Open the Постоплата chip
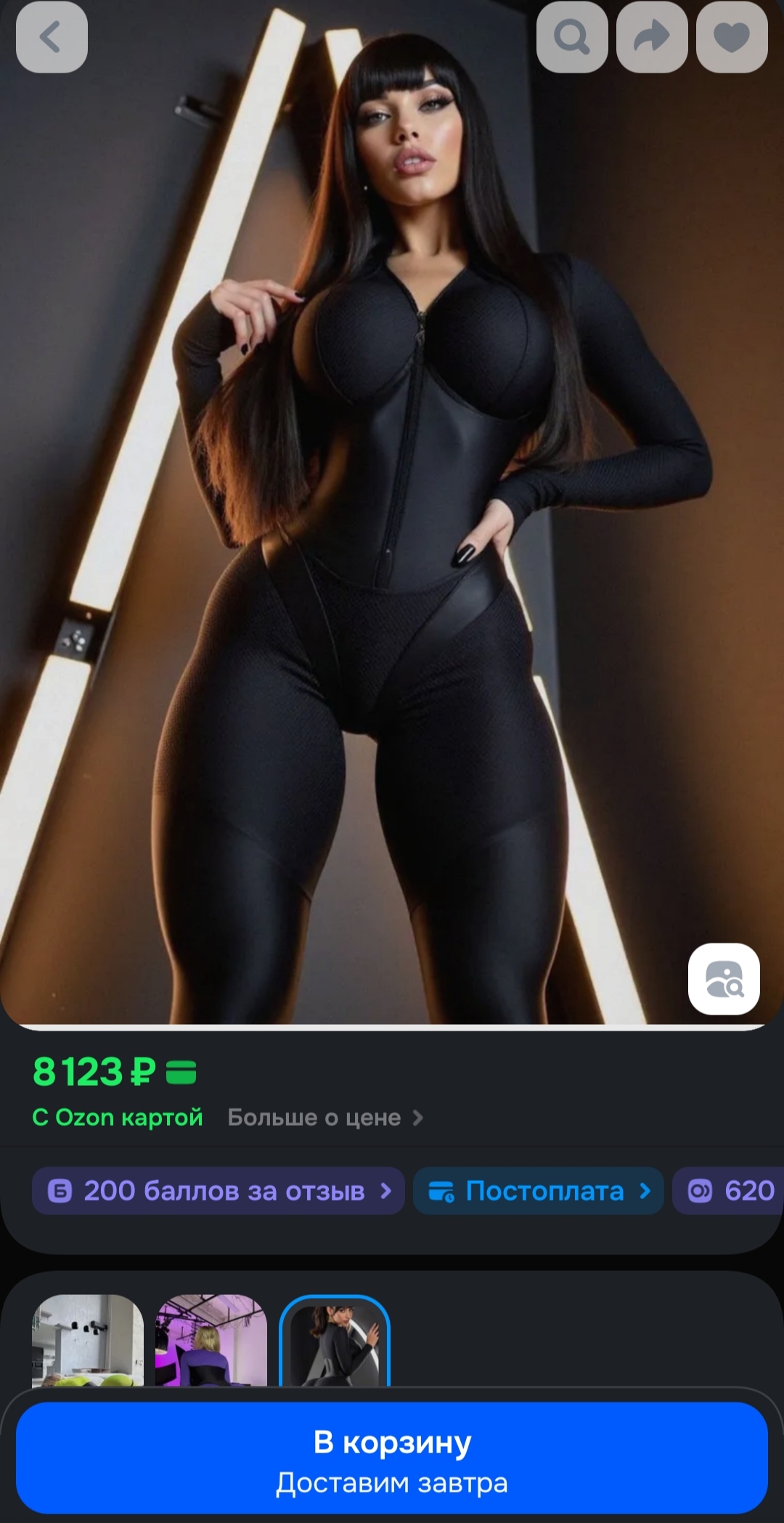 539,1191
